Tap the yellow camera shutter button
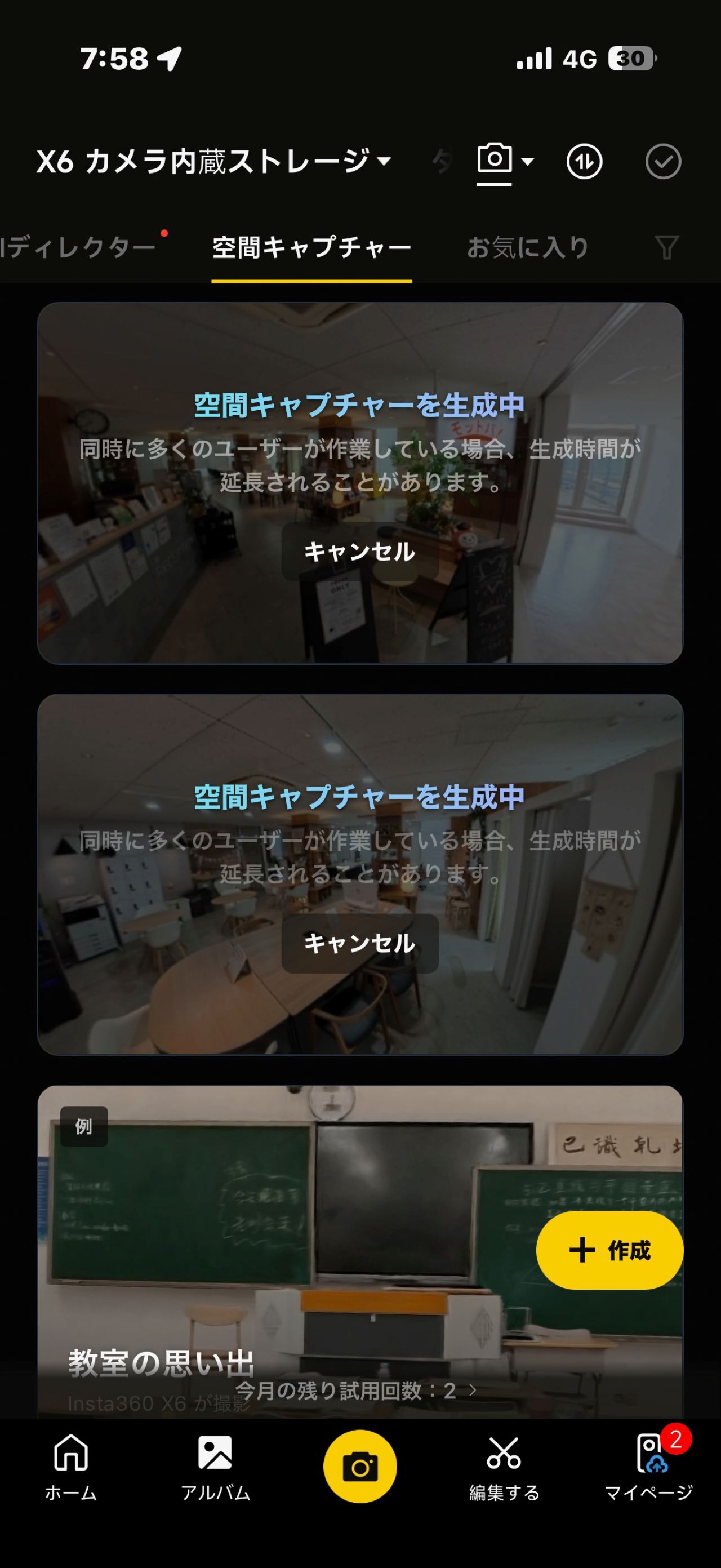721x1568 pixels. (360, 1467)
